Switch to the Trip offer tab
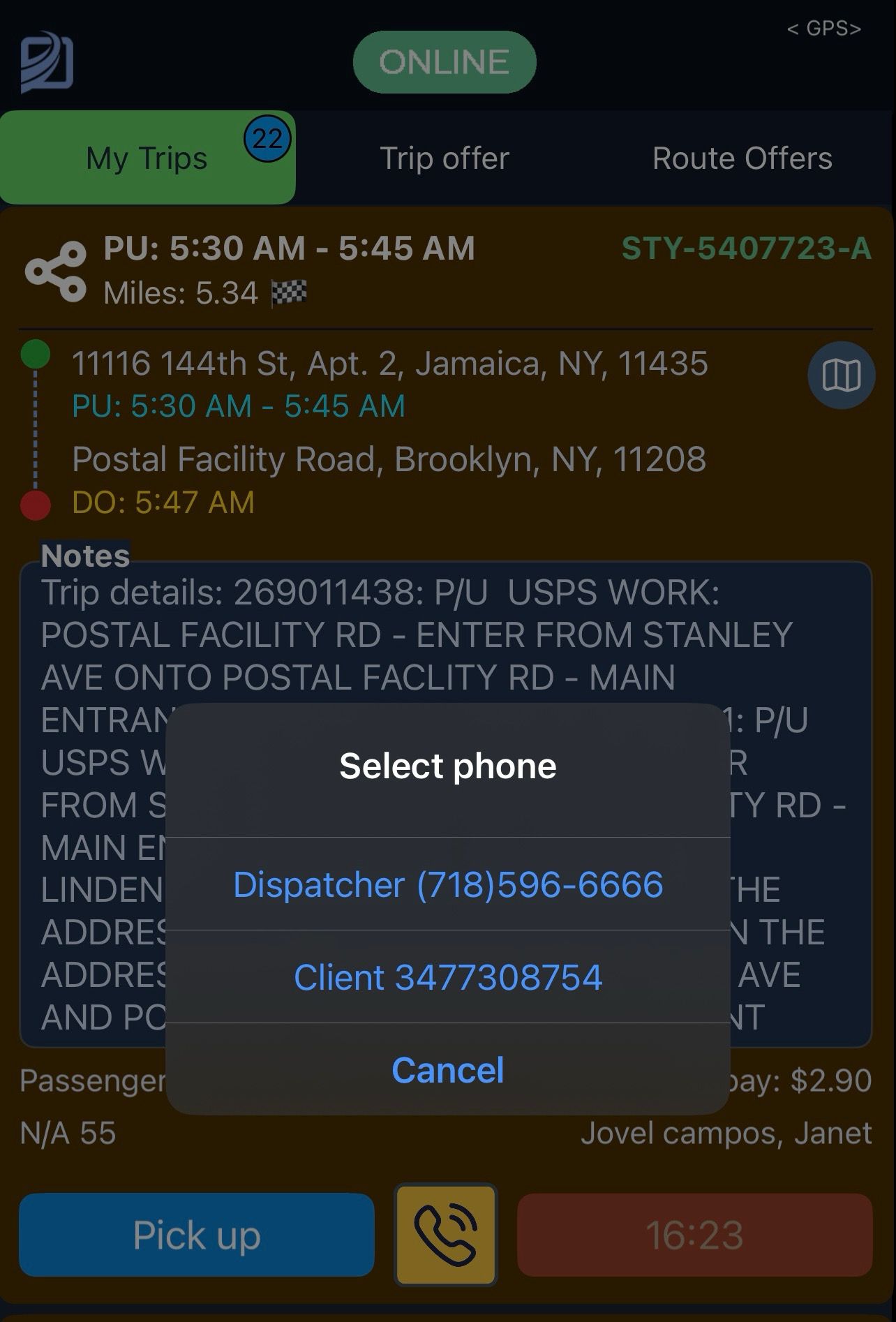896x1322 pixels. (445, 158)
